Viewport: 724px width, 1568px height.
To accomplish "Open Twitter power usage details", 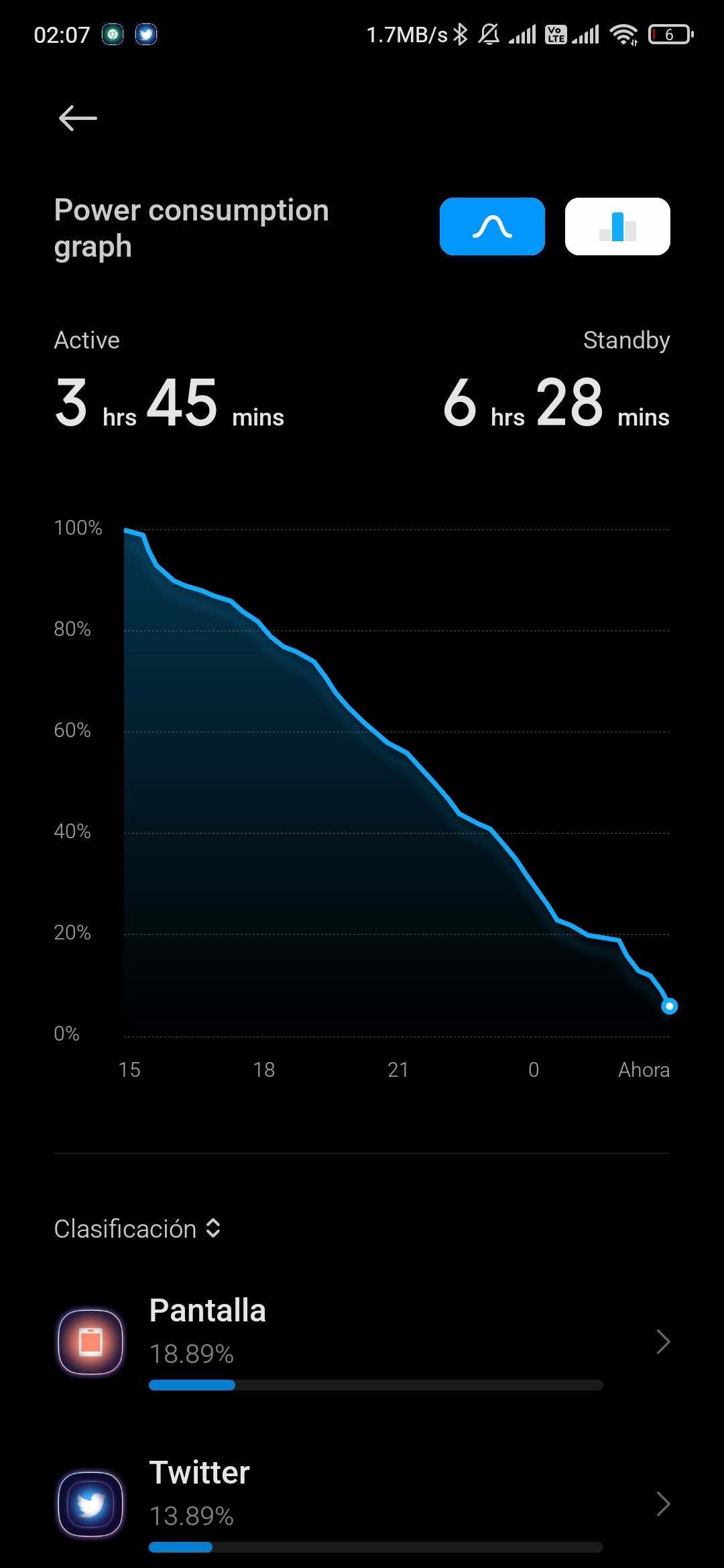I will 362,1504.
